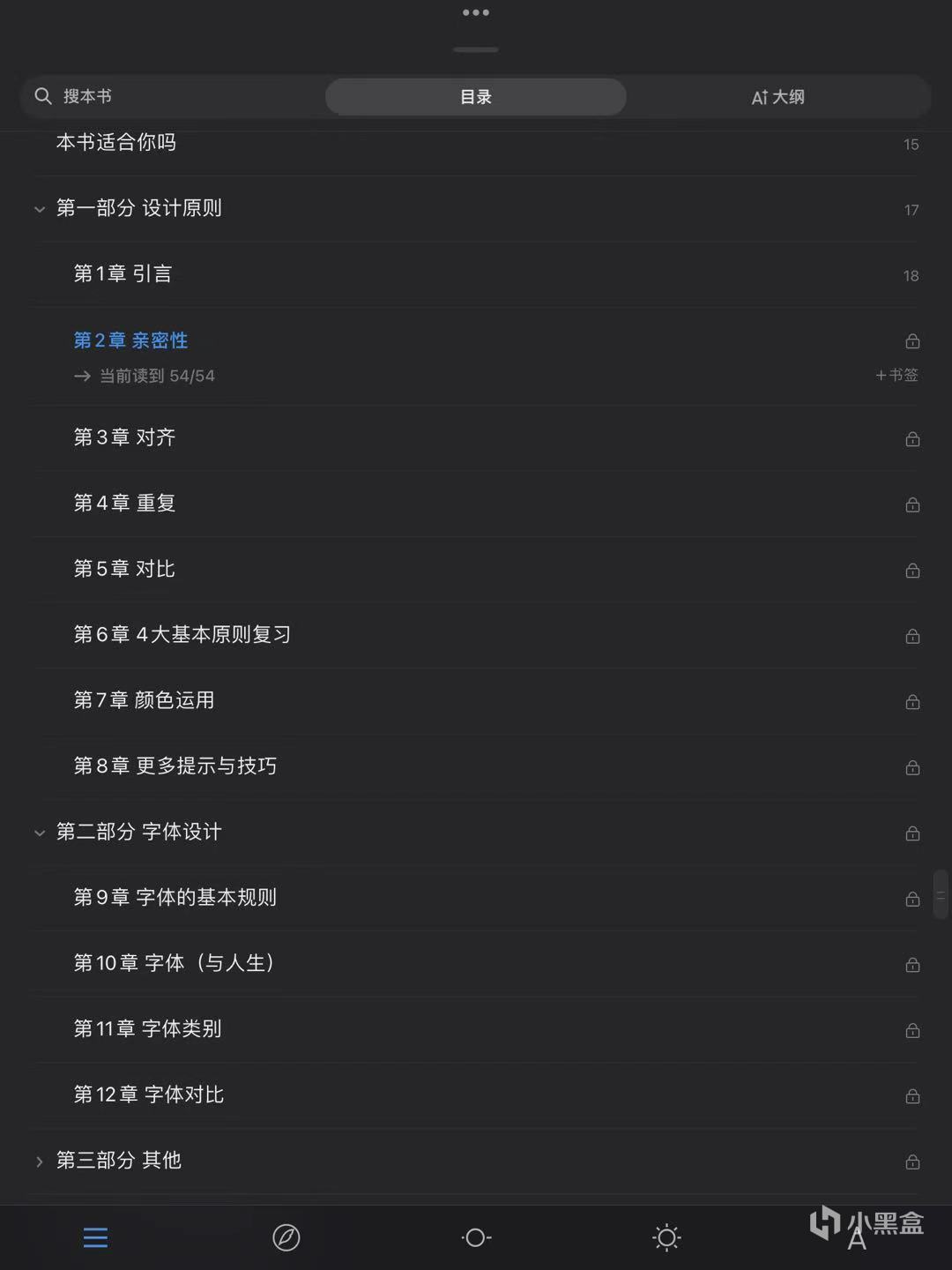Tap the table of contents list icon
Screen dimensions: 952x1270
click(x=95, y=1237)
